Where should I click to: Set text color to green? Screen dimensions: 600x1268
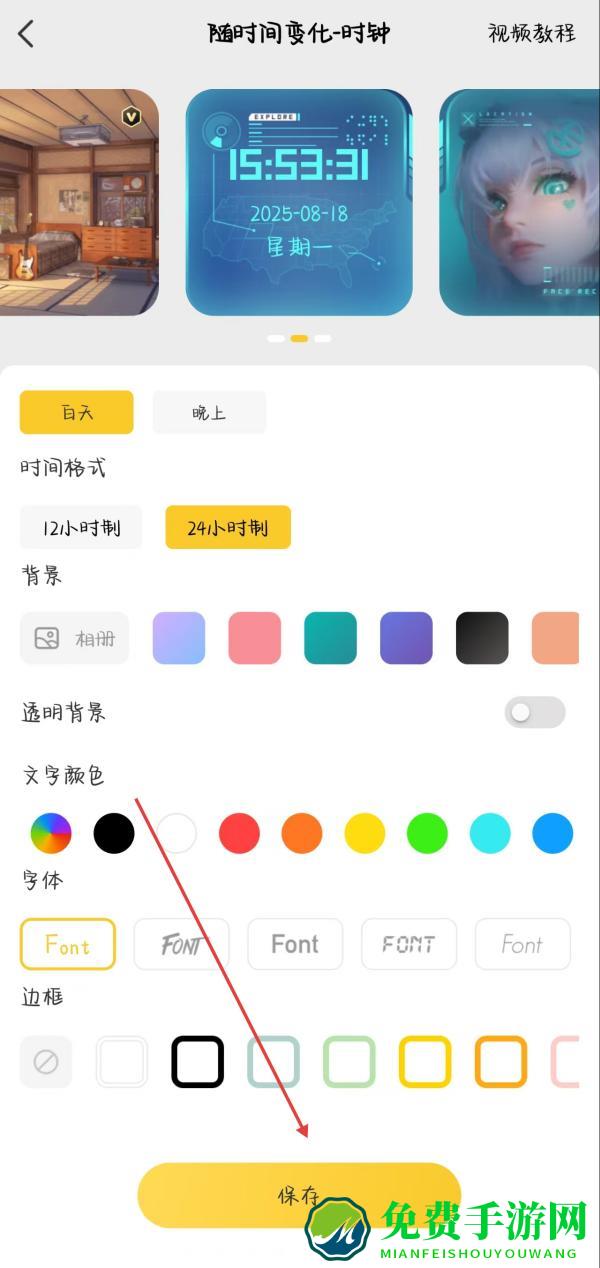point(427,833)
